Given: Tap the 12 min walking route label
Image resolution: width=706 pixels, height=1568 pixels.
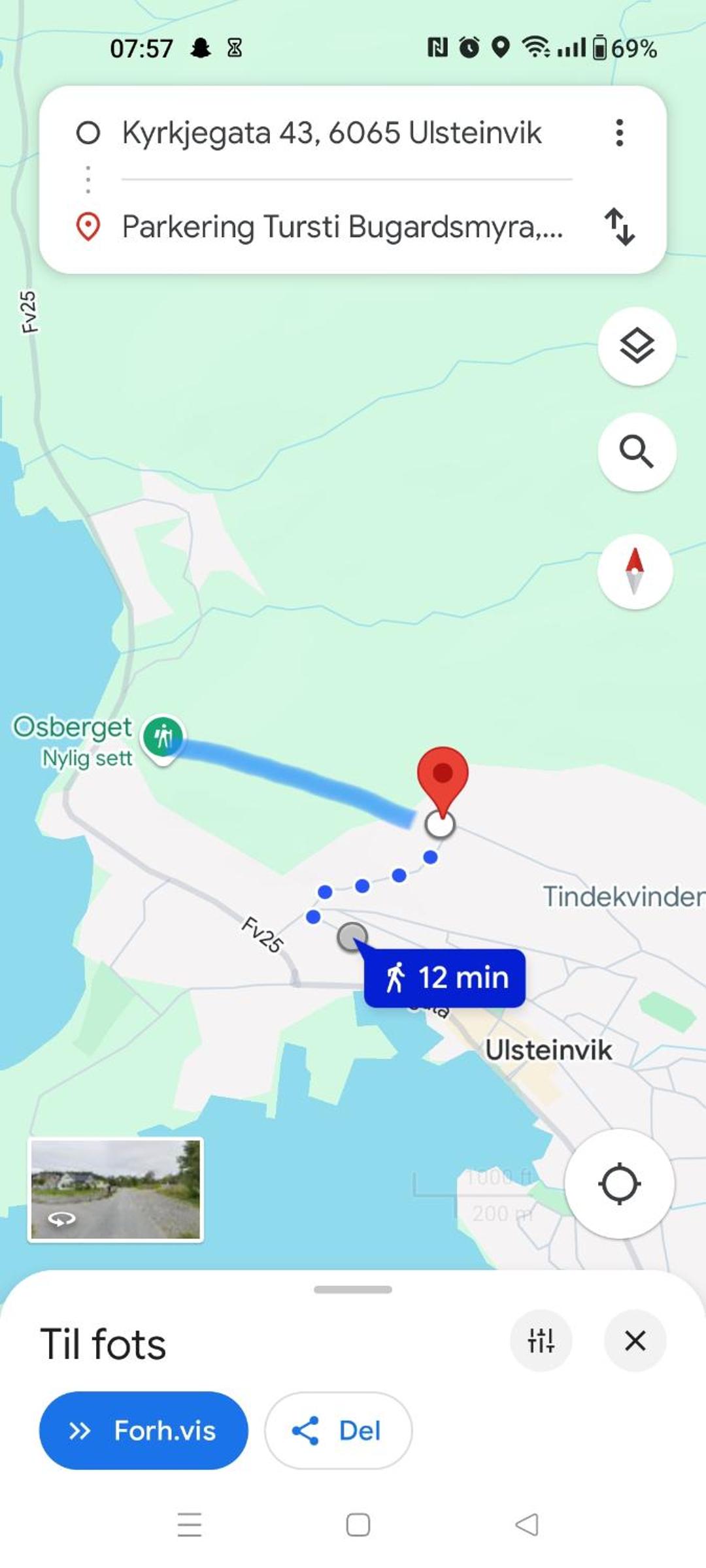Looking at the screenshot, I should (x=445, y=978).
